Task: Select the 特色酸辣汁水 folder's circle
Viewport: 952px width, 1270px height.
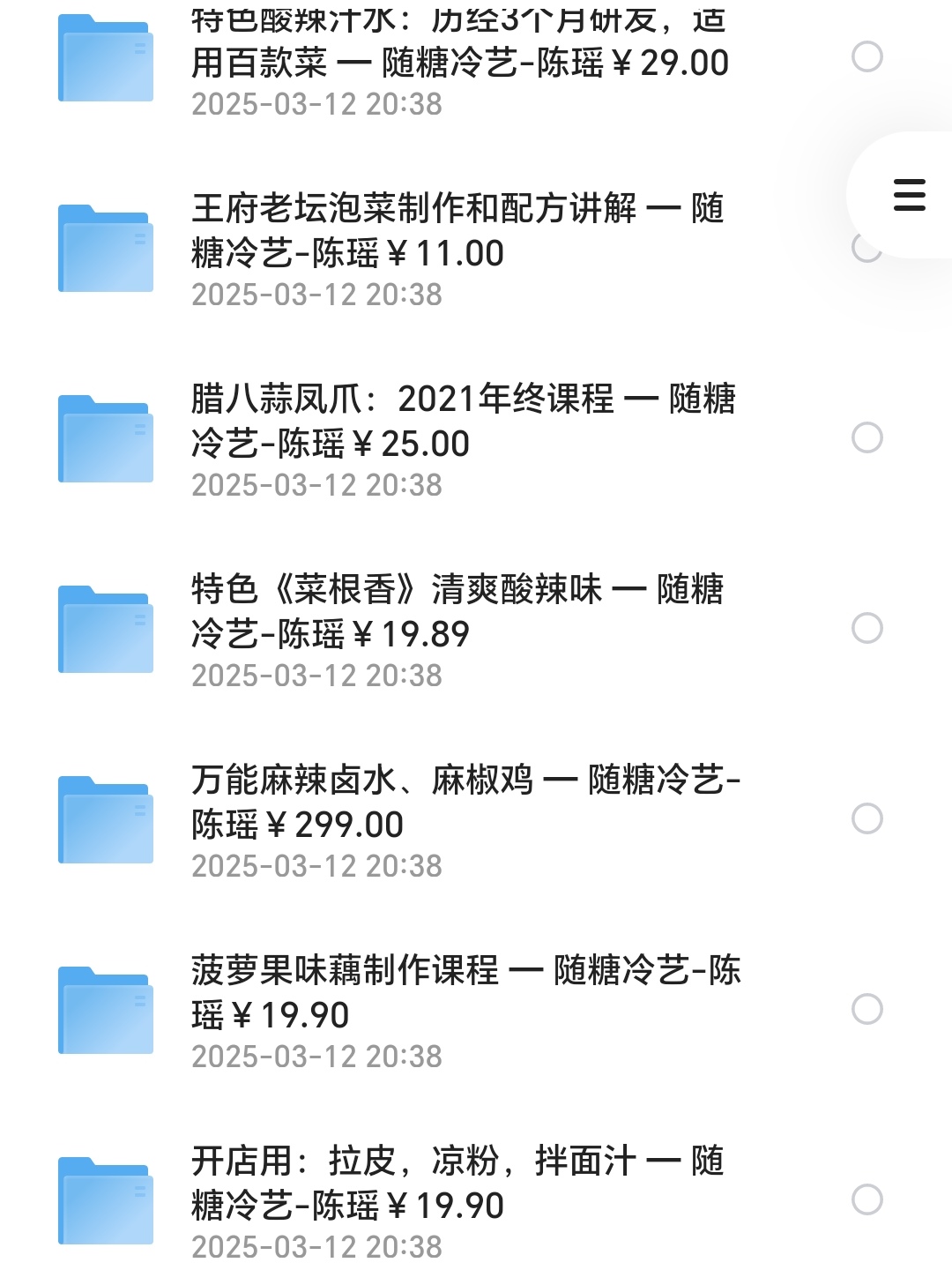Action: pyautogui.click(x=867, y=56)
